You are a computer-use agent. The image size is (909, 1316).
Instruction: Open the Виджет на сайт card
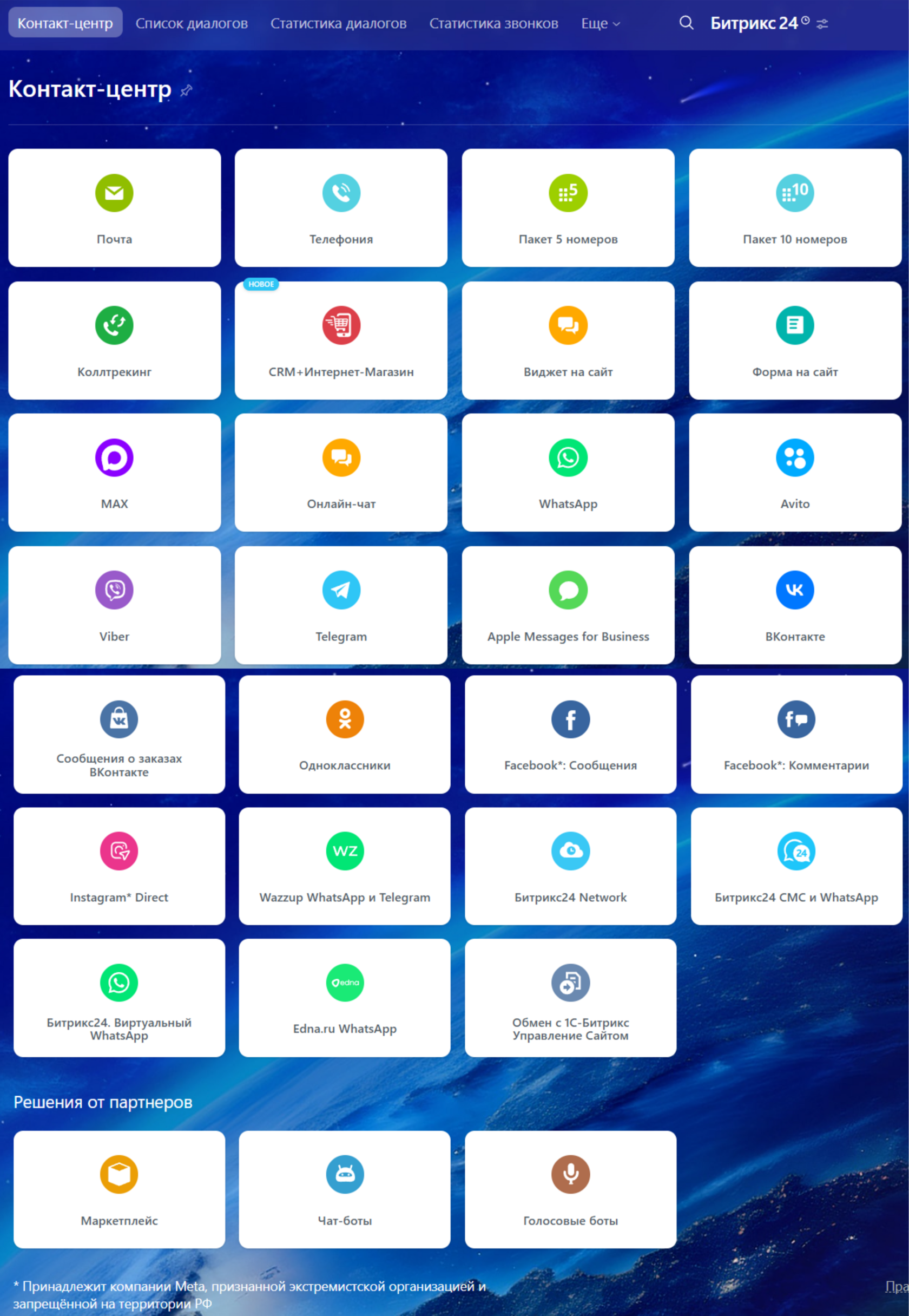568,340
